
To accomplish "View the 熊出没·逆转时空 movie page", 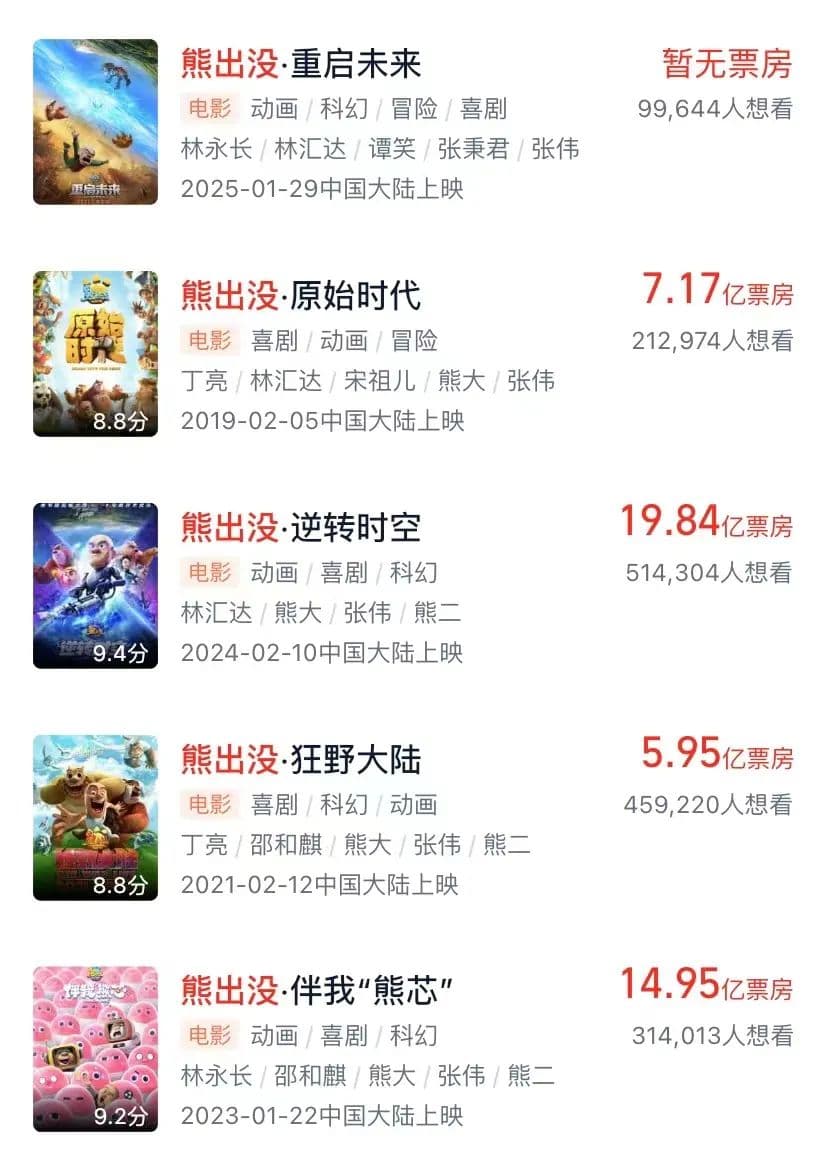I will click(301, 528).
